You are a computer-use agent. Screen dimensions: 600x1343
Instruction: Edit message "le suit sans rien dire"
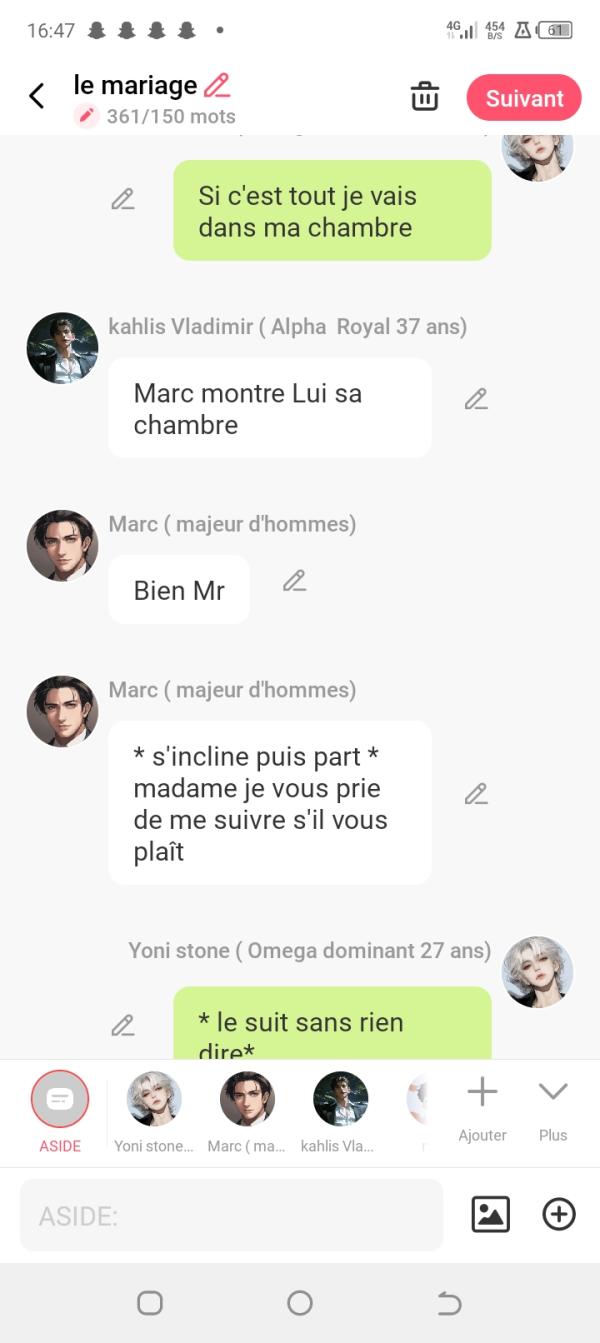tap(122, 1025)
